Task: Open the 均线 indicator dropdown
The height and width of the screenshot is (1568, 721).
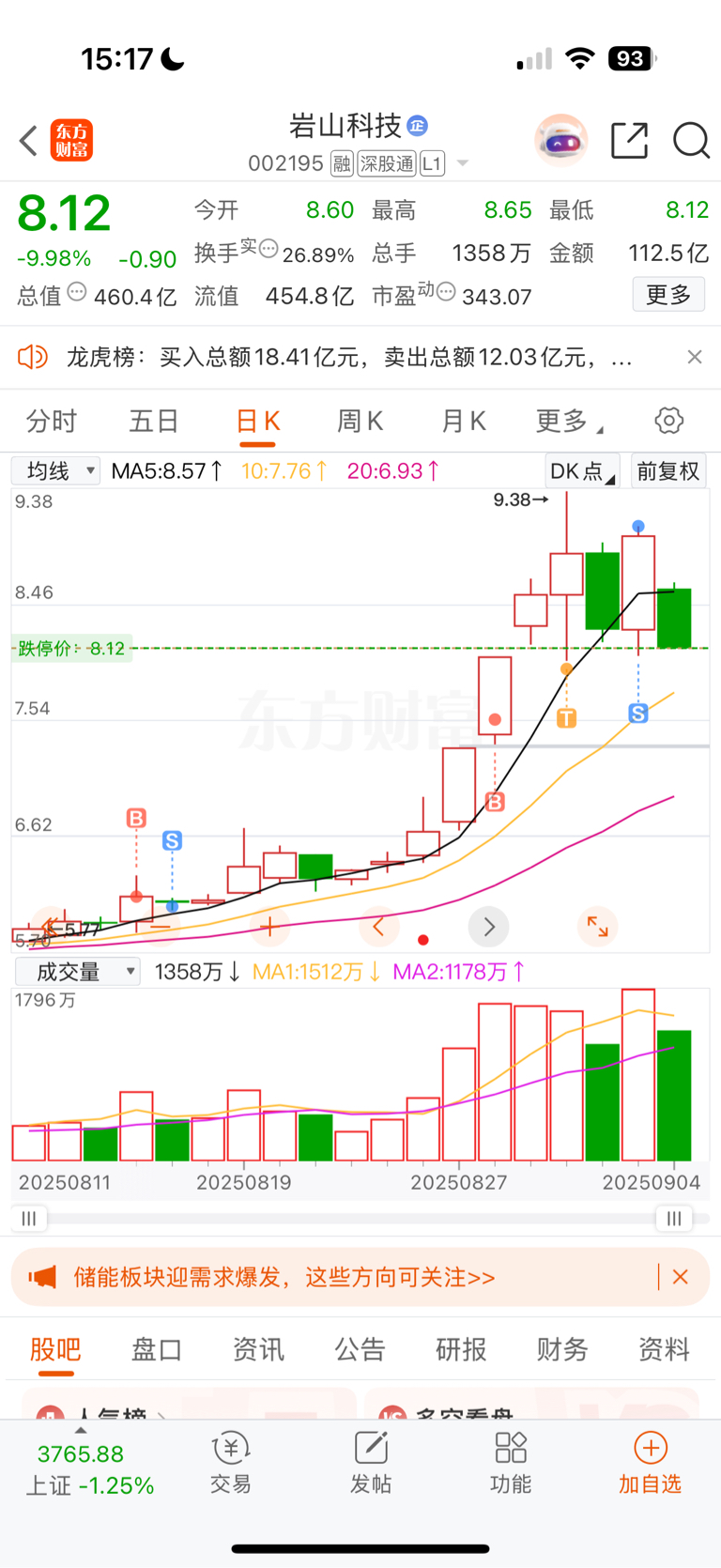Action: pyautogui.click(x=56, y=470)
